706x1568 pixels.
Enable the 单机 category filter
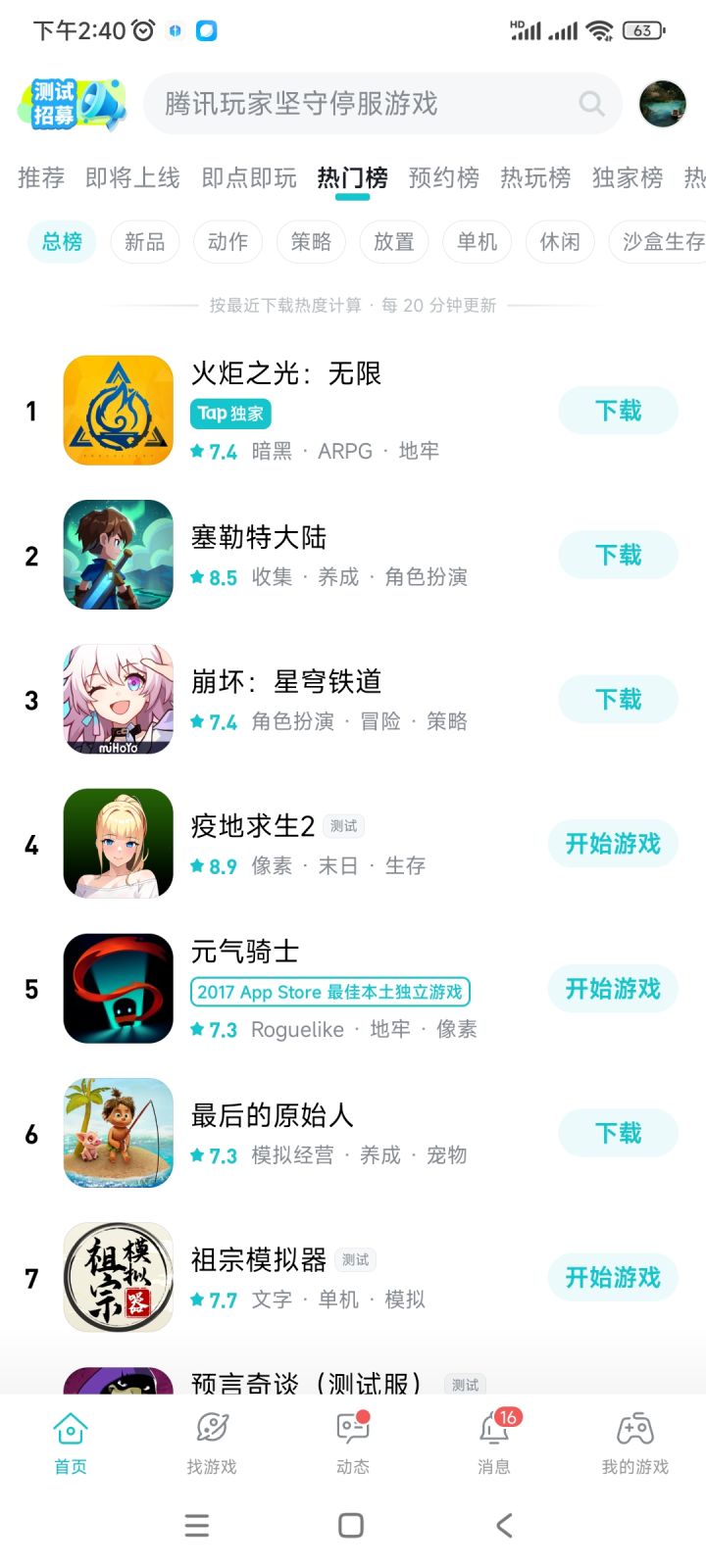pyautogui.click(x=477, y=241)
